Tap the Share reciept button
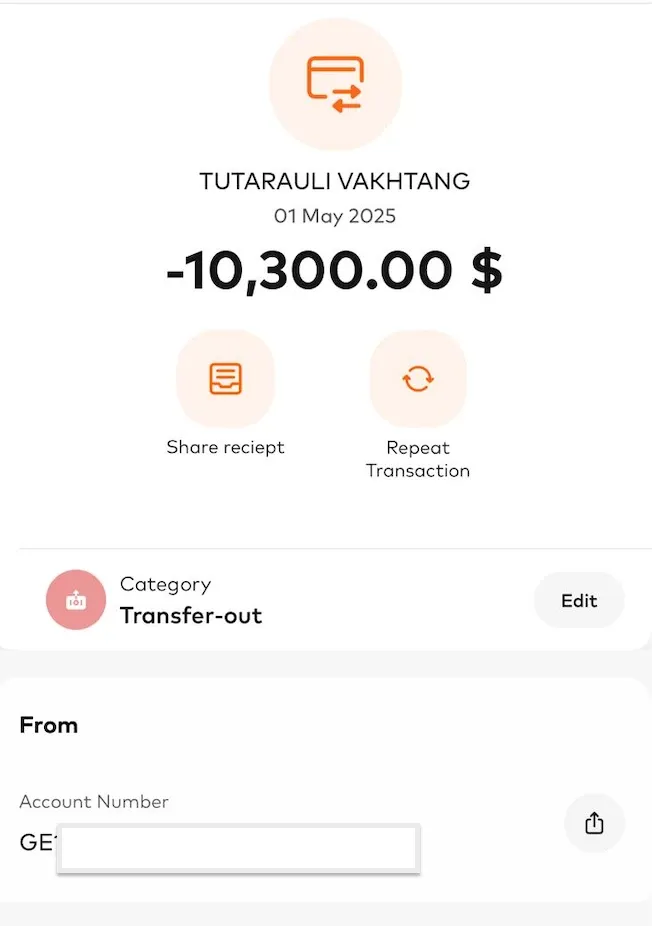Viewport: 652px width, 926px height. click(x=225, y=379)
